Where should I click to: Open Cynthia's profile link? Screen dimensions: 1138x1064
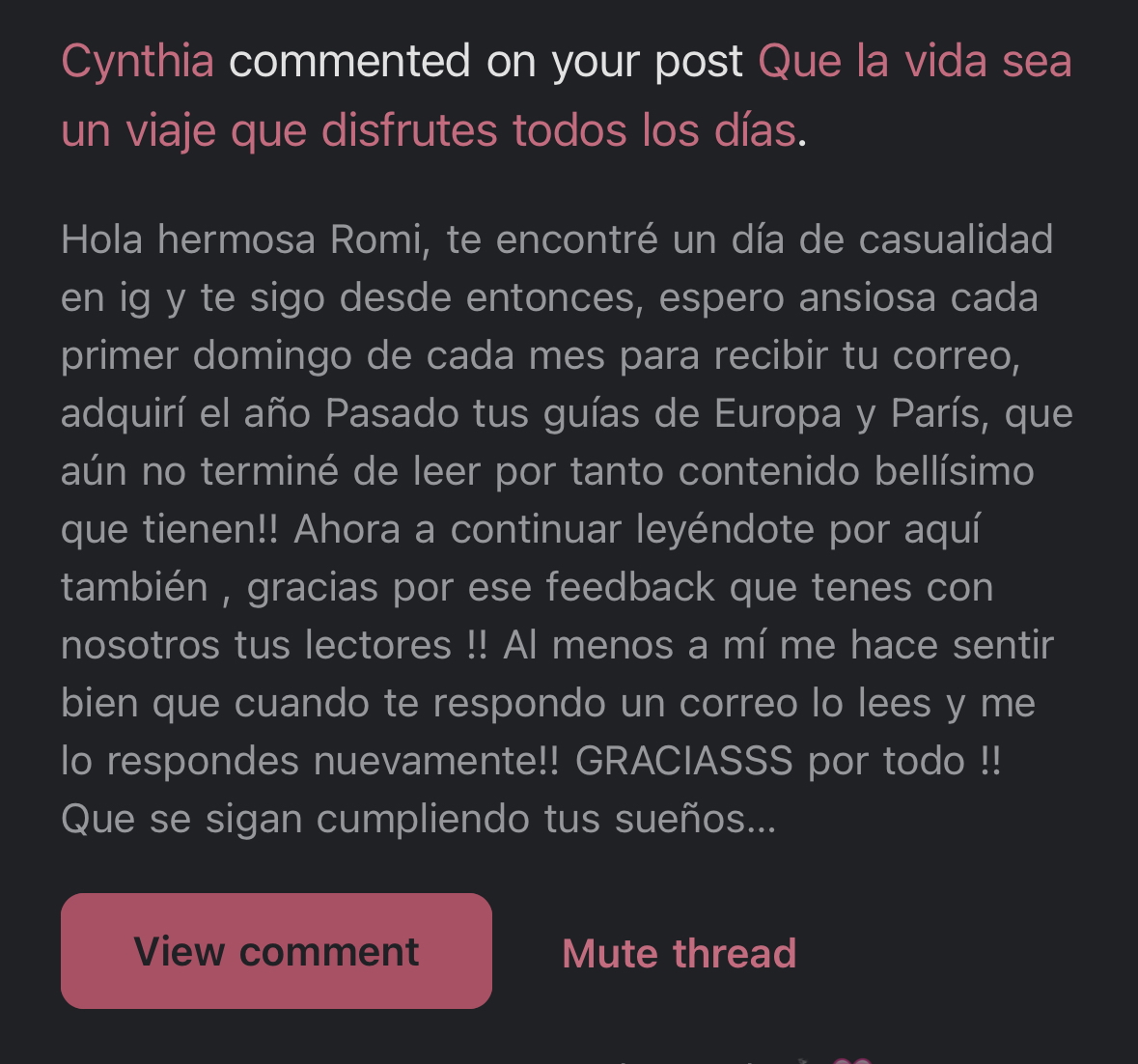coord(137,62)
